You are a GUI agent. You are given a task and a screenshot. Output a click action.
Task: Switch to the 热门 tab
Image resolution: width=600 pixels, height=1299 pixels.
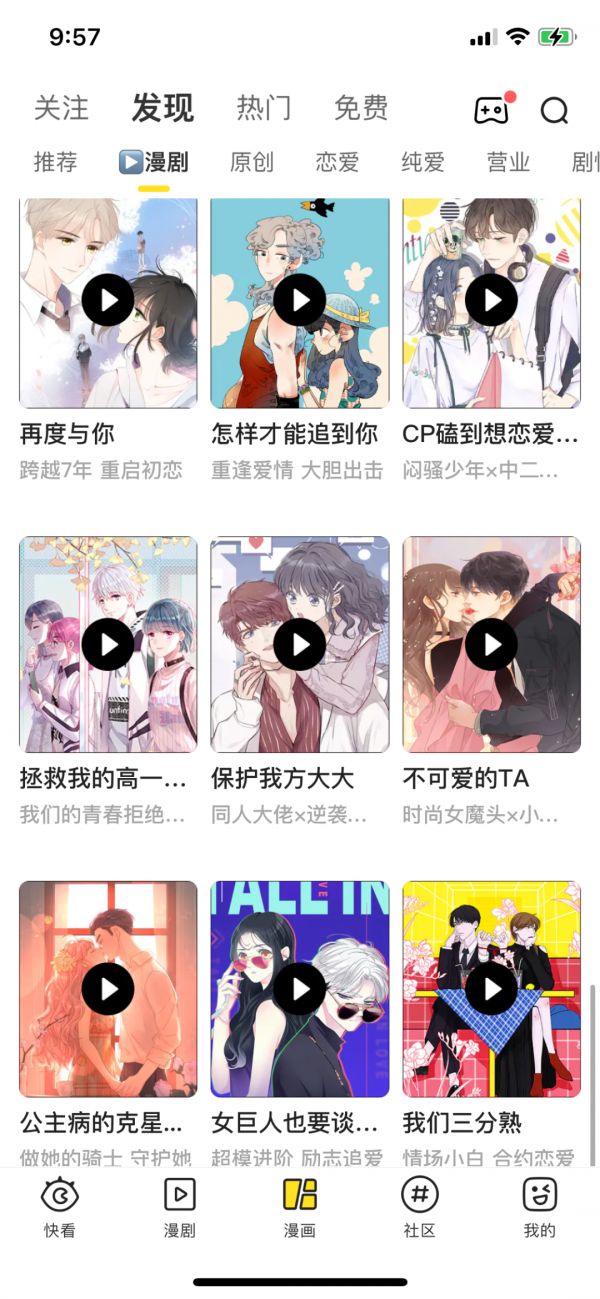pos(264,108)
